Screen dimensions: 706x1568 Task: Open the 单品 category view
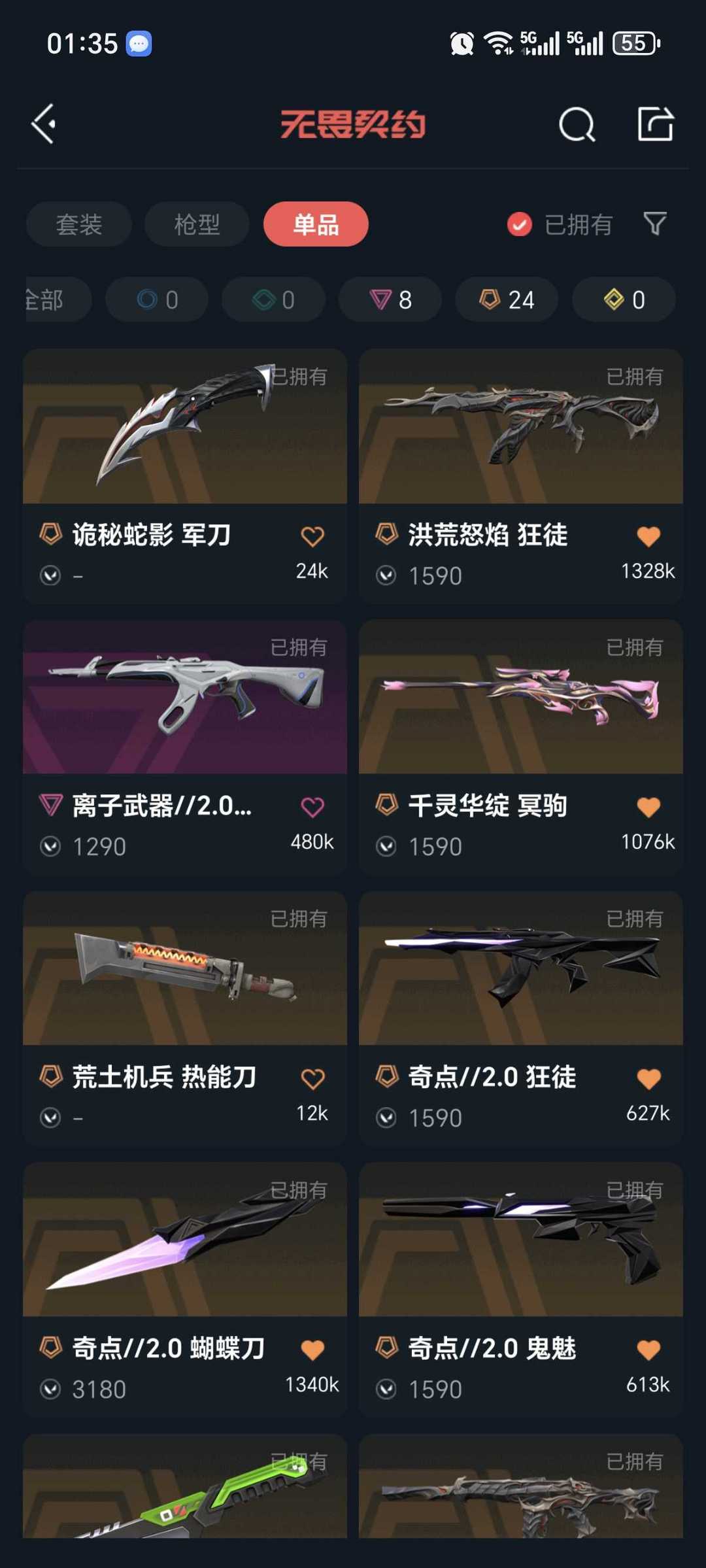point(314,224)
